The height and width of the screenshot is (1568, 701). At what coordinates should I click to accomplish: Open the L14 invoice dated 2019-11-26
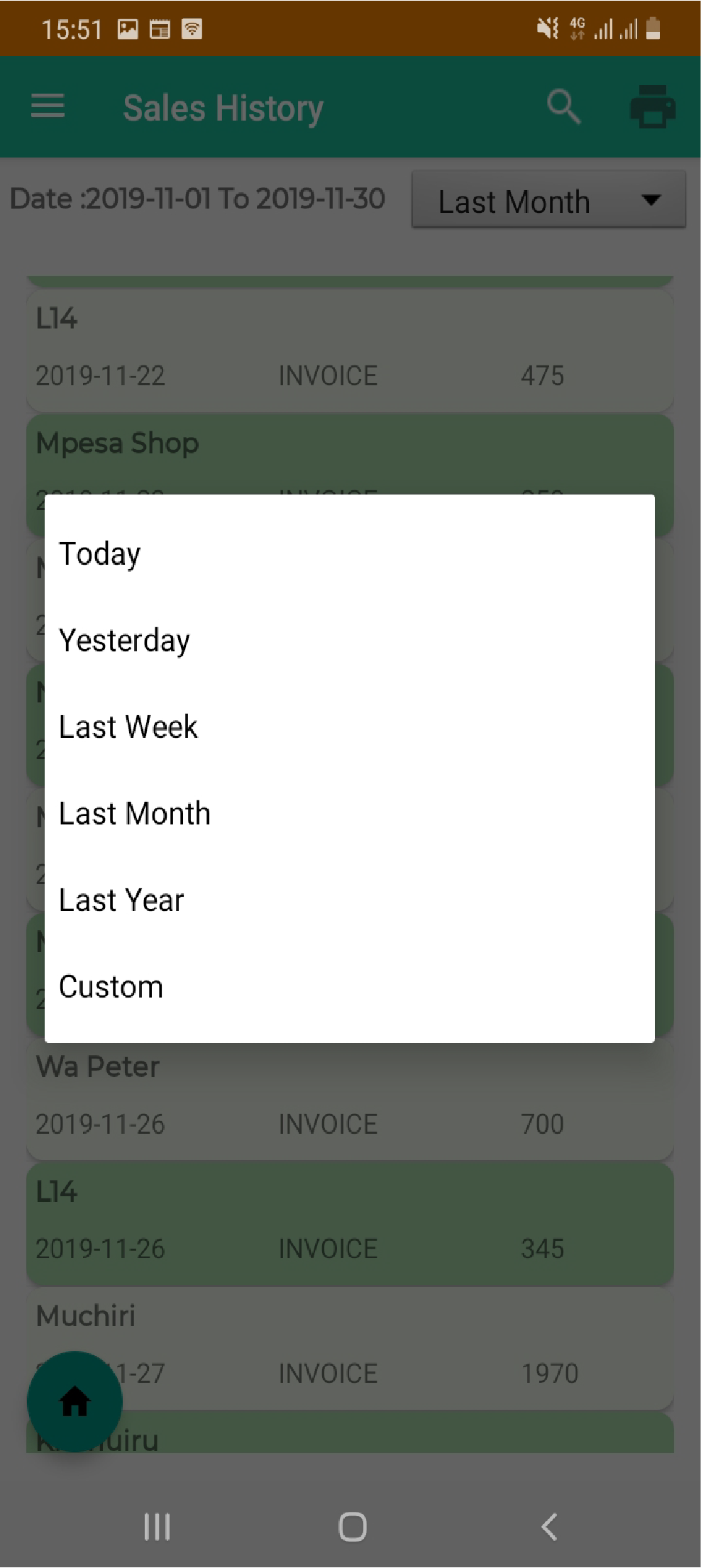click(350, 1222)
